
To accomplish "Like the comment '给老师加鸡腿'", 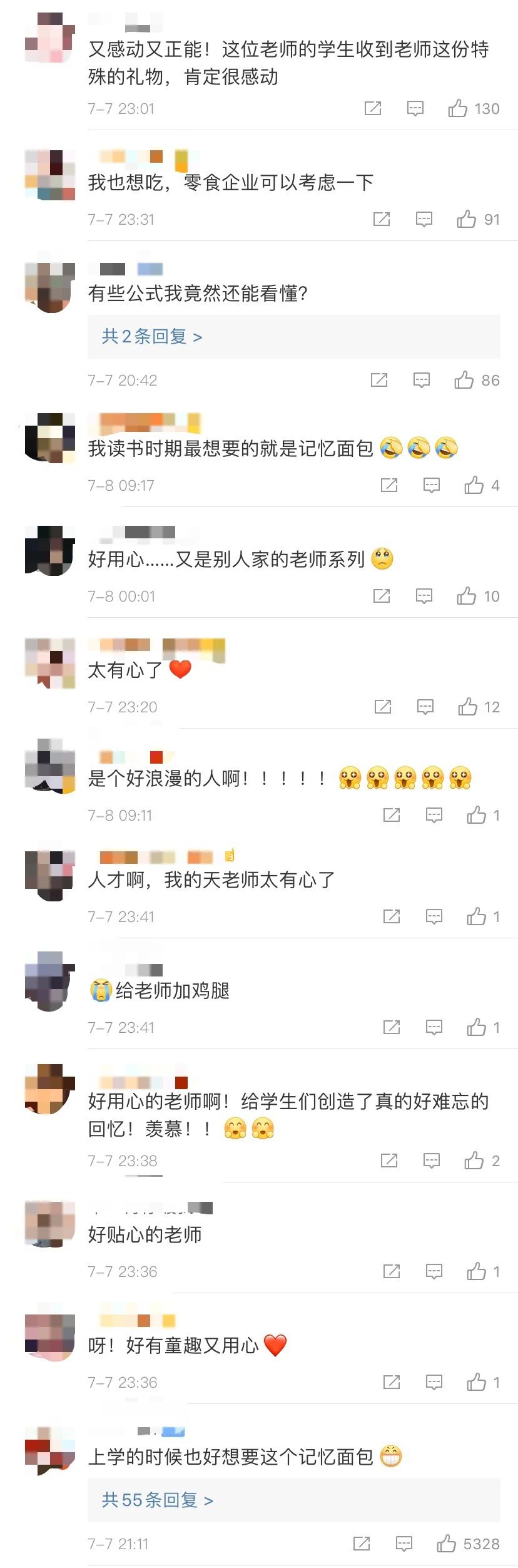I will (477, 1027).
